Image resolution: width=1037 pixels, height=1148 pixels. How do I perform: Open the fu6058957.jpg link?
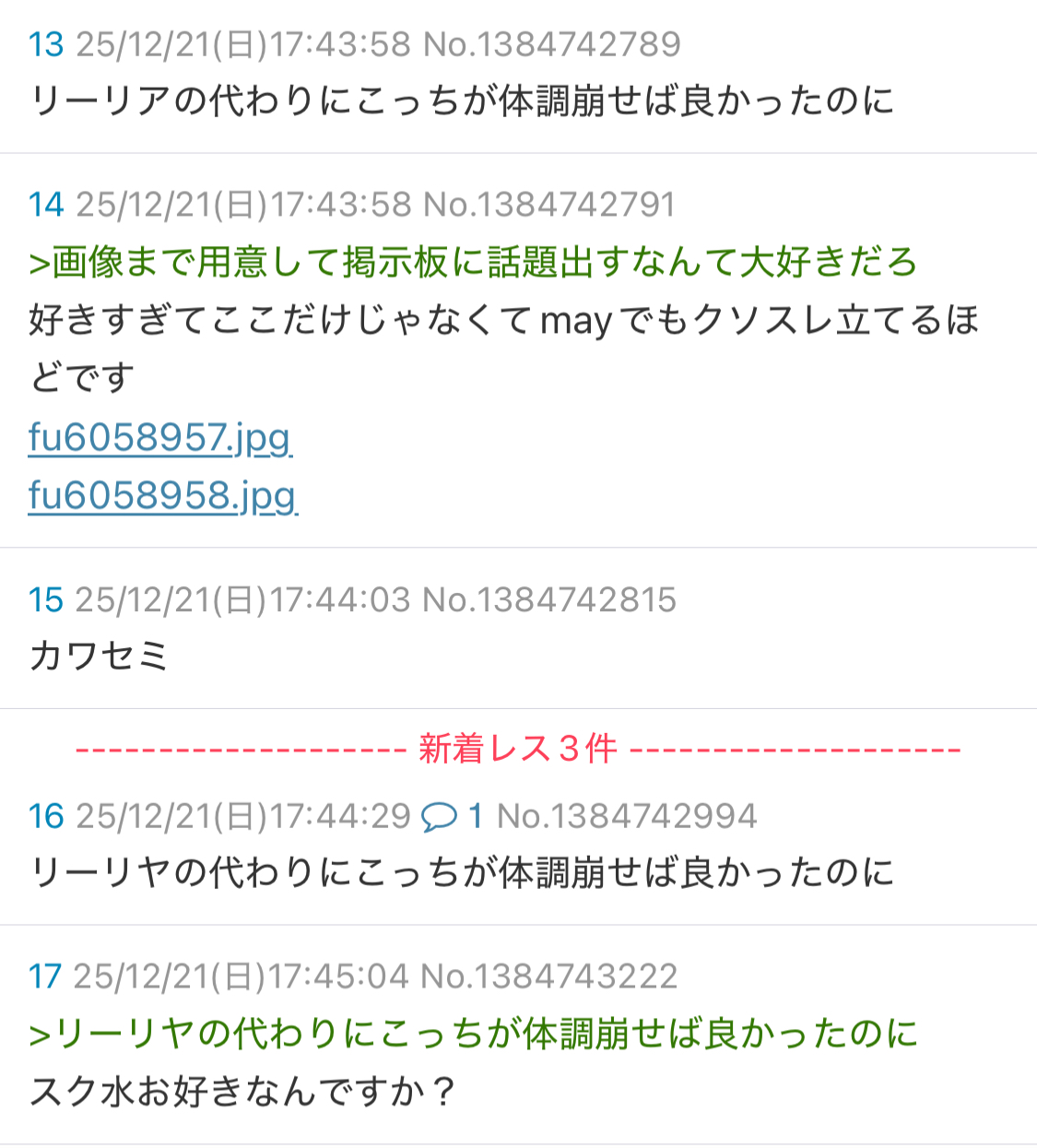tap(159, 437)
